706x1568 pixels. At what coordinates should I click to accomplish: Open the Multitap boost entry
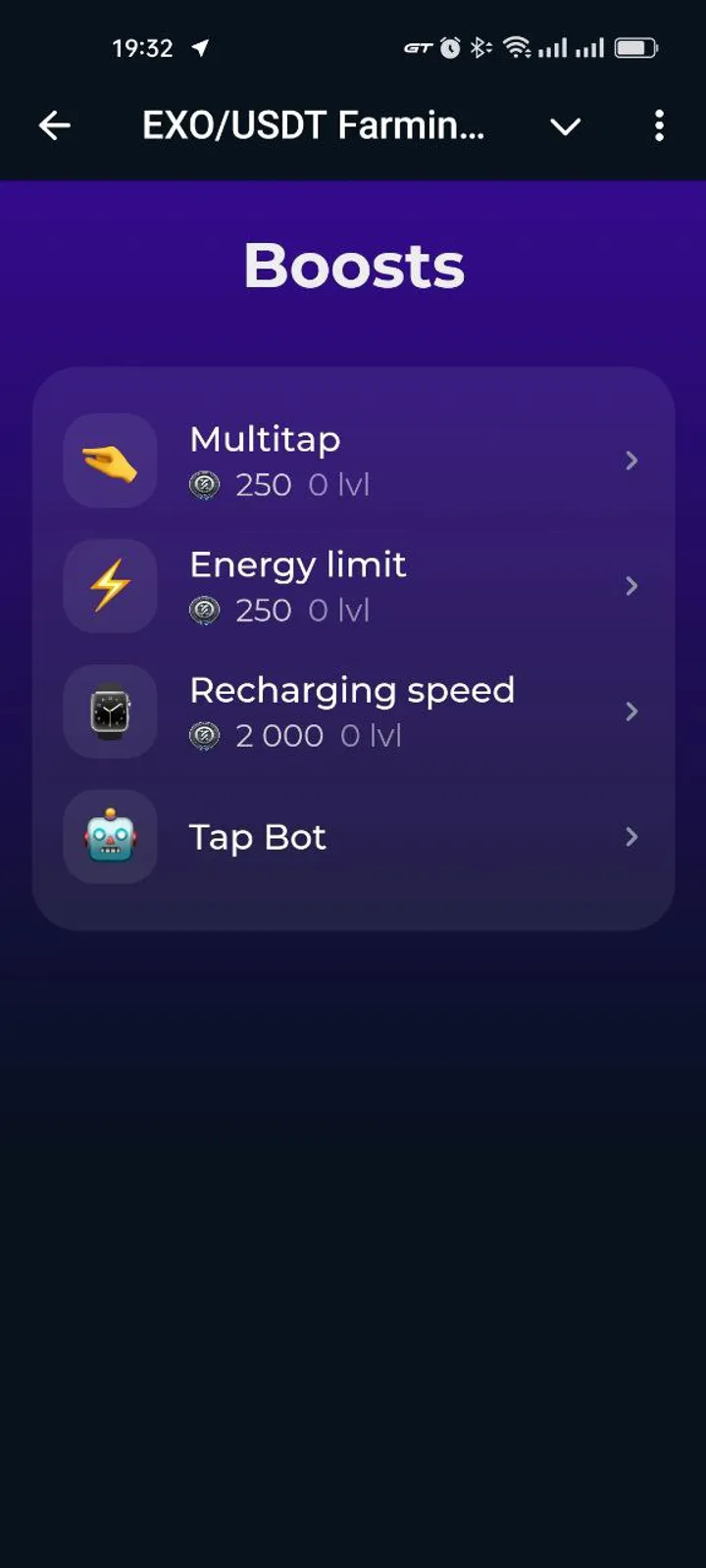(x=353, y=461)
